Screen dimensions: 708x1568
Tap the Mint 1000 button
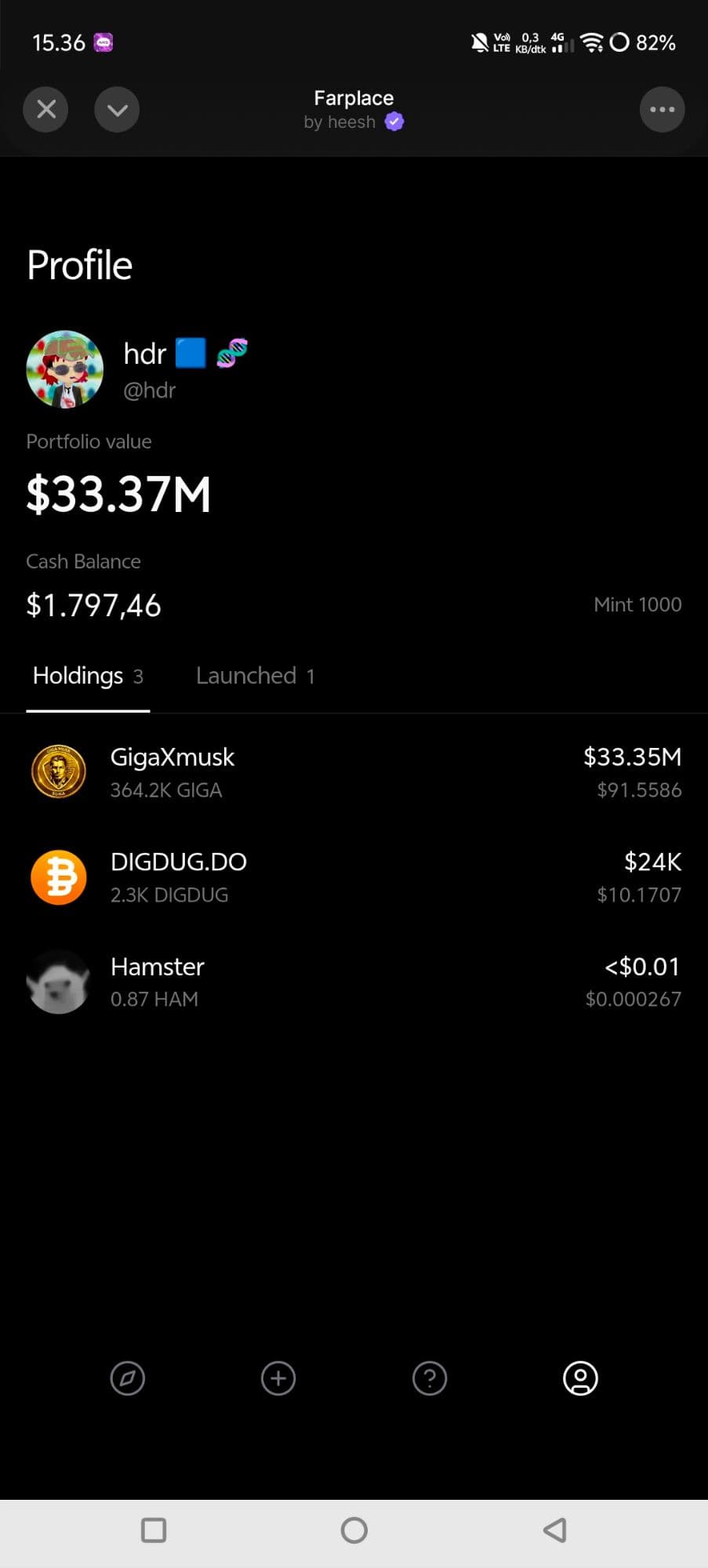637,604
